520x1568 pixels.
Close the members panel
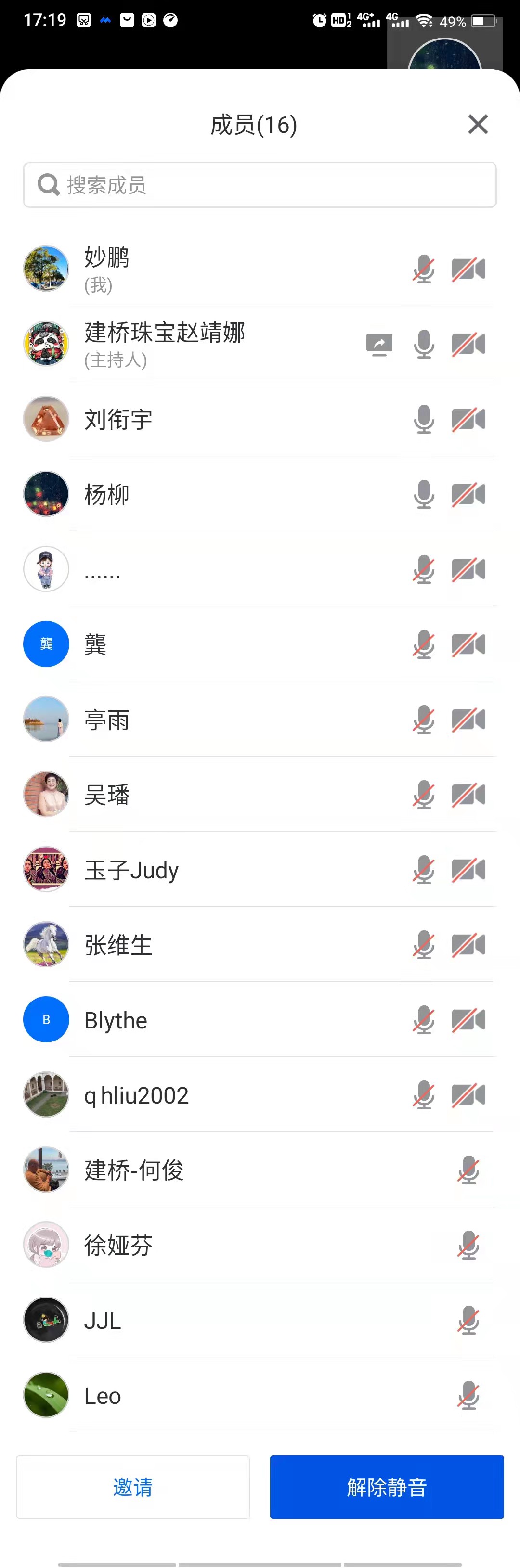pos(478,124)
